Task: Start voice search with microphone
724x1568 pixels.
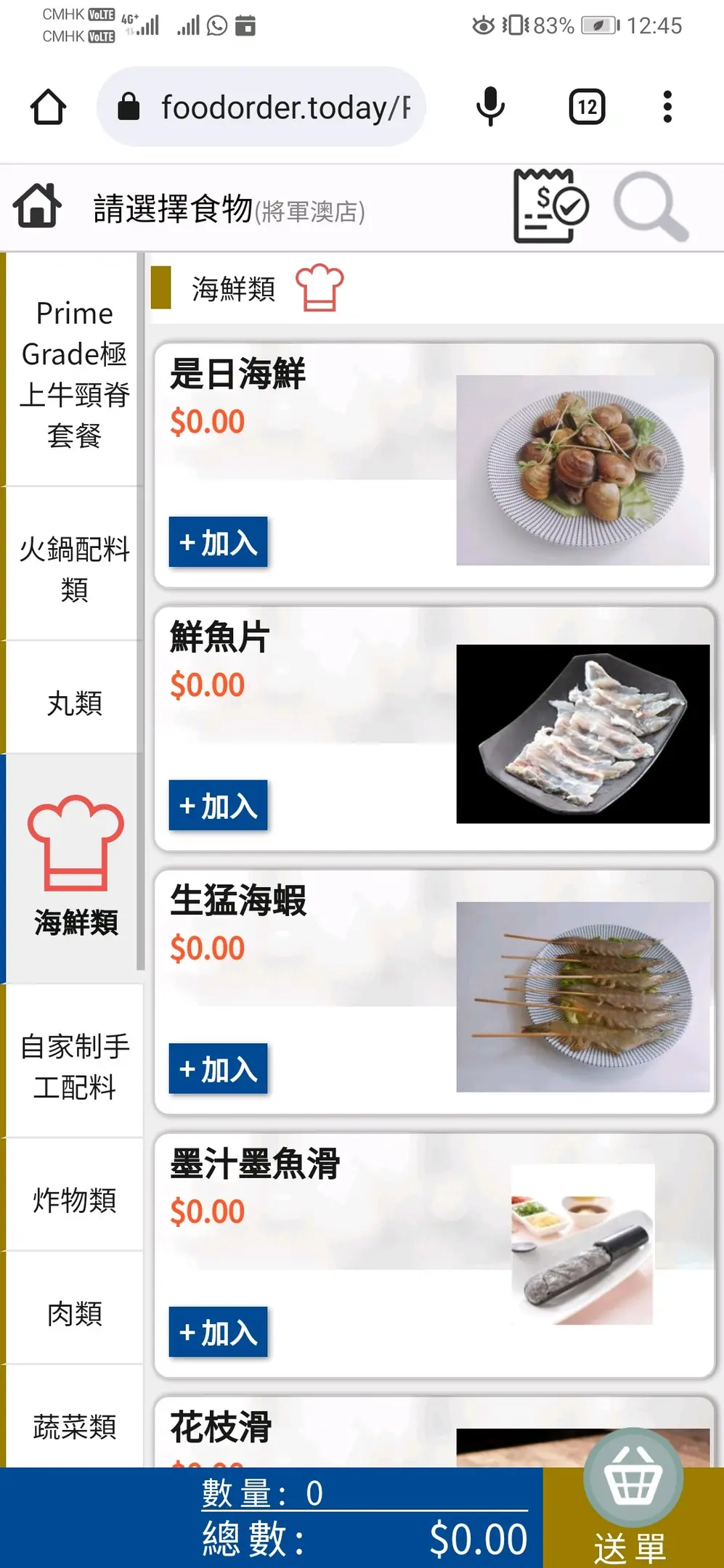Action: click(490, 107)
